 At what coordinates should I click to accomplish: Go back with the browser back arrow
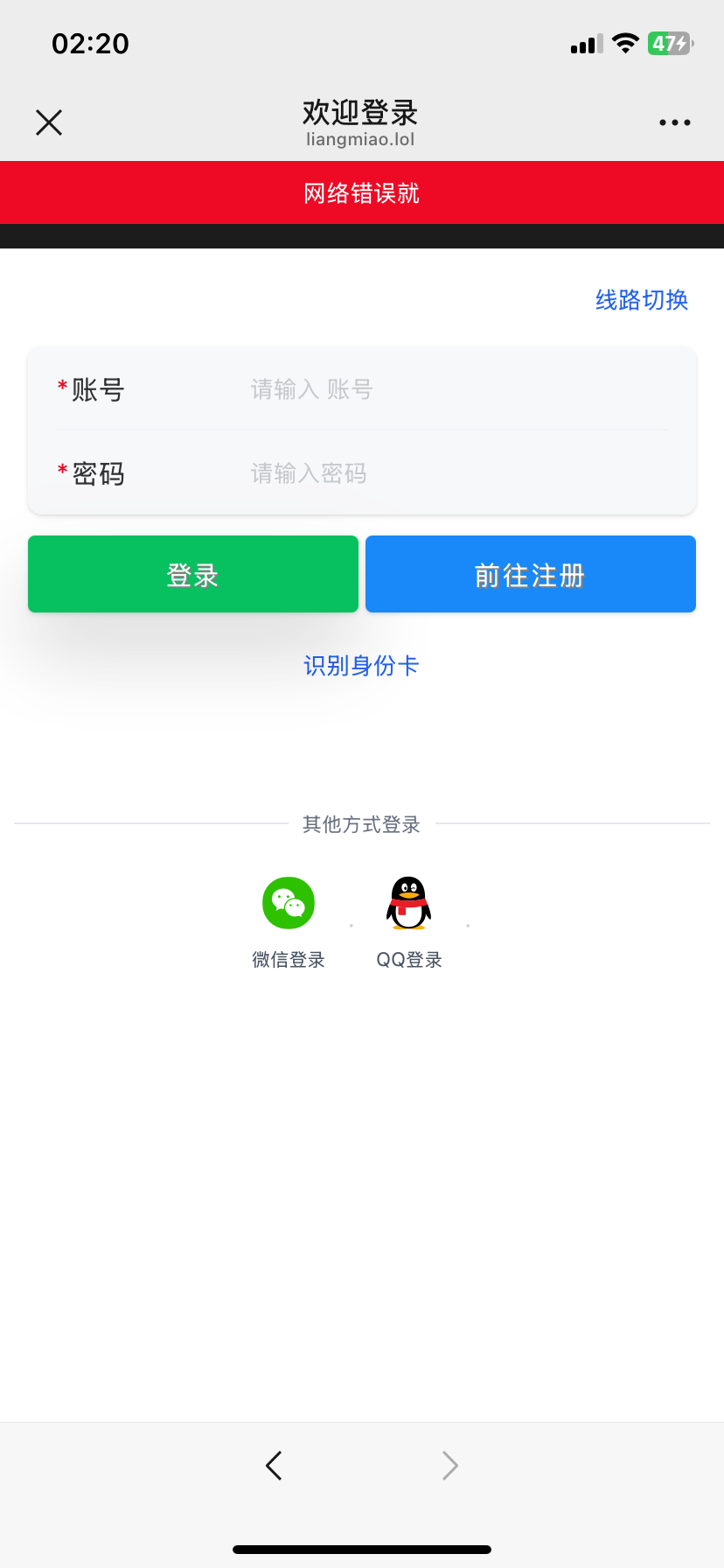[274, 1466]
